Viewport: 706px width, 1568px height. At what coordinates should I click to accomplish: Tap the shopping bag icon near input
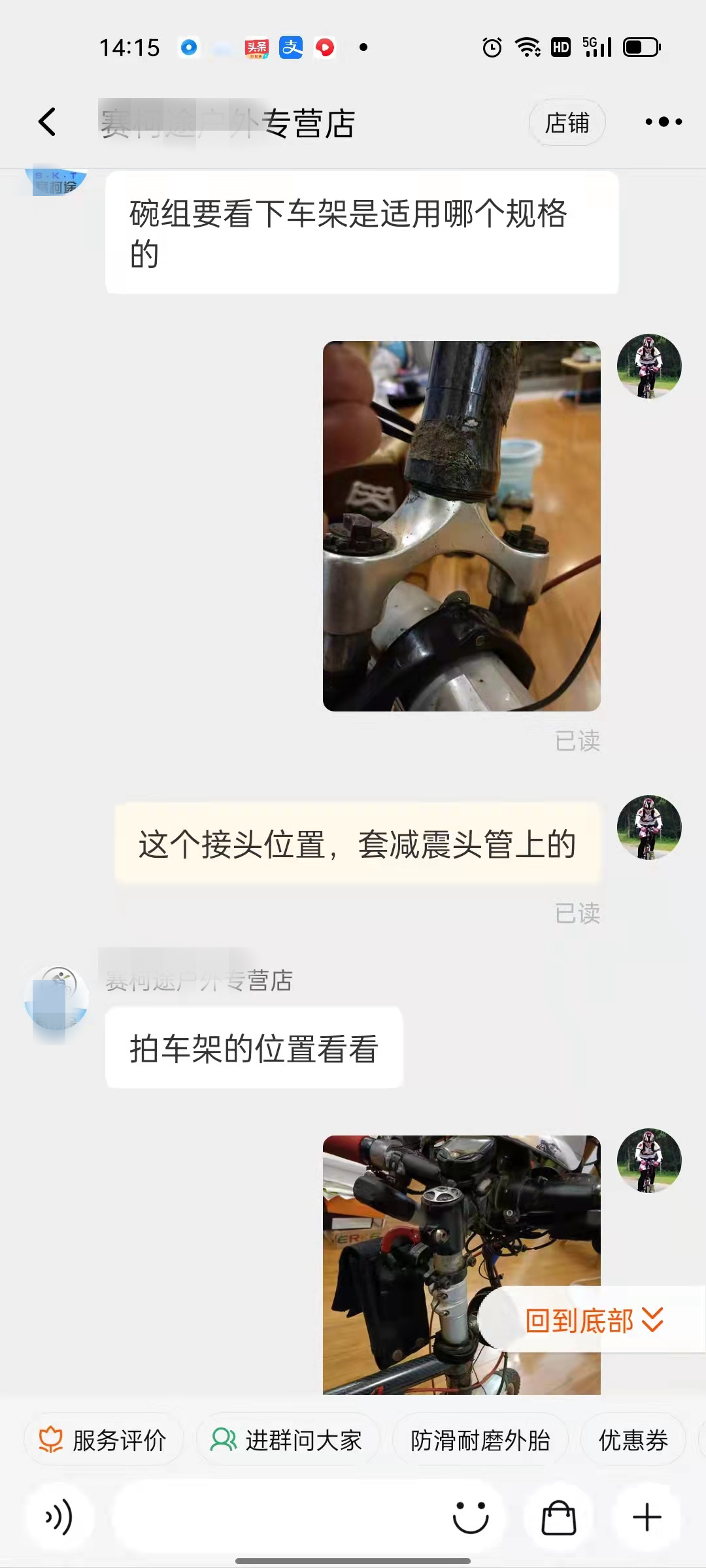point(558,1518)
